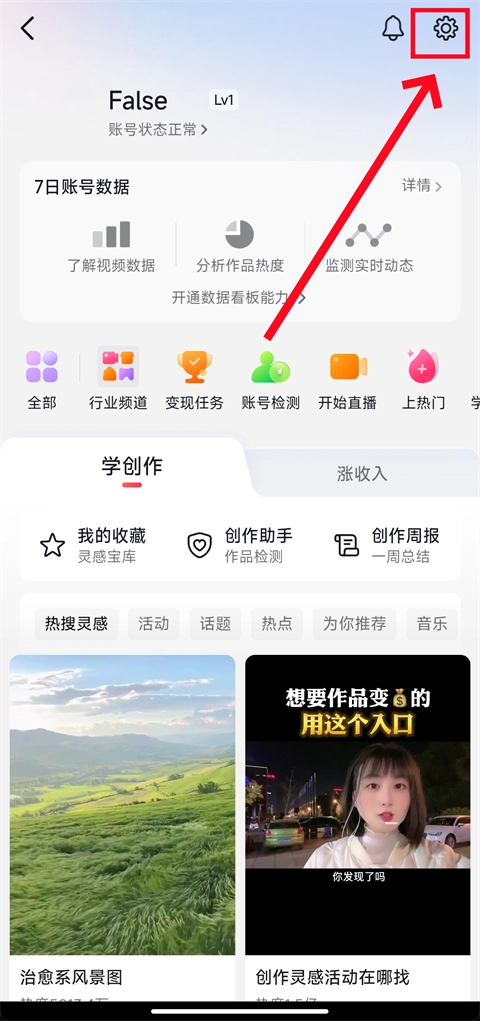480x1021 pixels.
Task: Check 账号状态正常 account status
Action: point(158,130)
